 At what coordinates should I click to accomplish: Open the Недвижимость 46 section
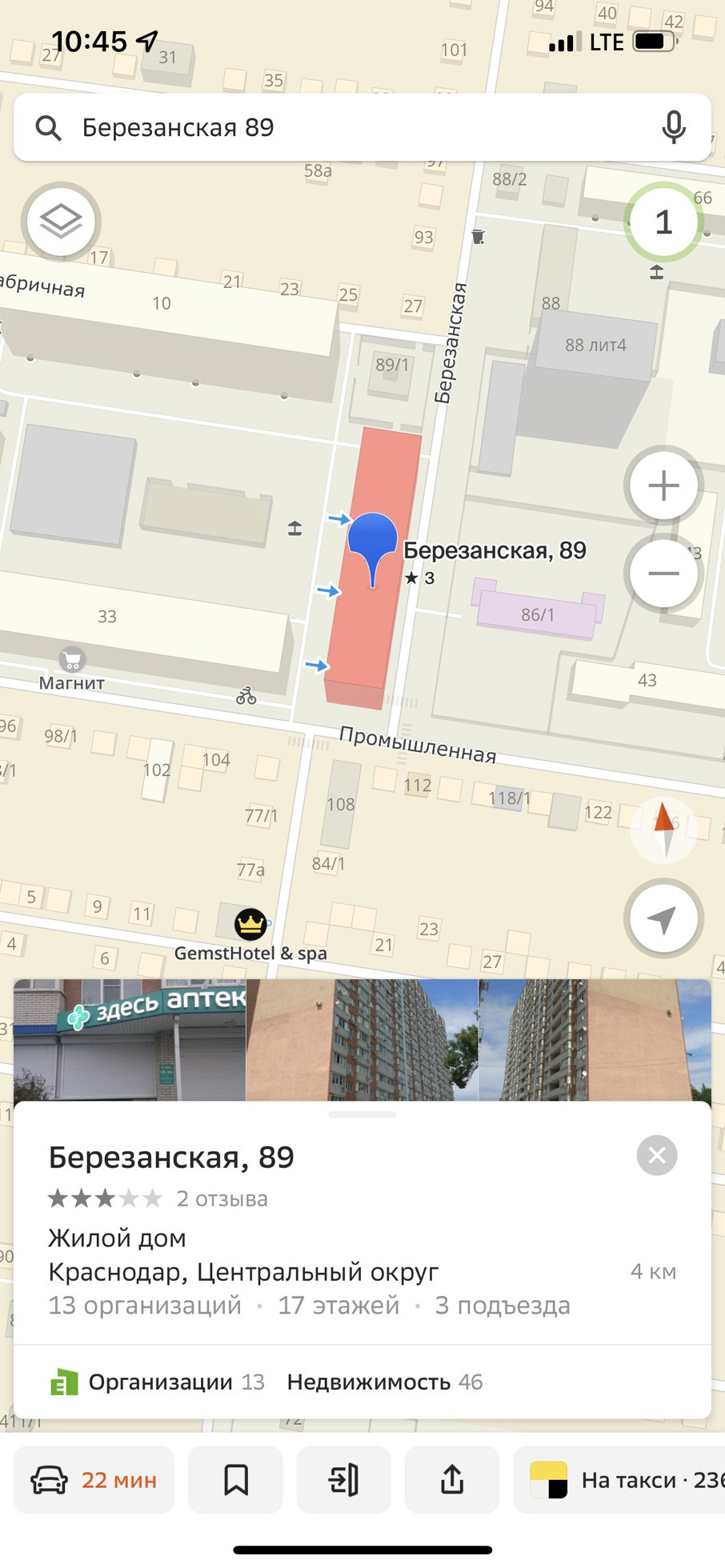[x=385, y=1382]
